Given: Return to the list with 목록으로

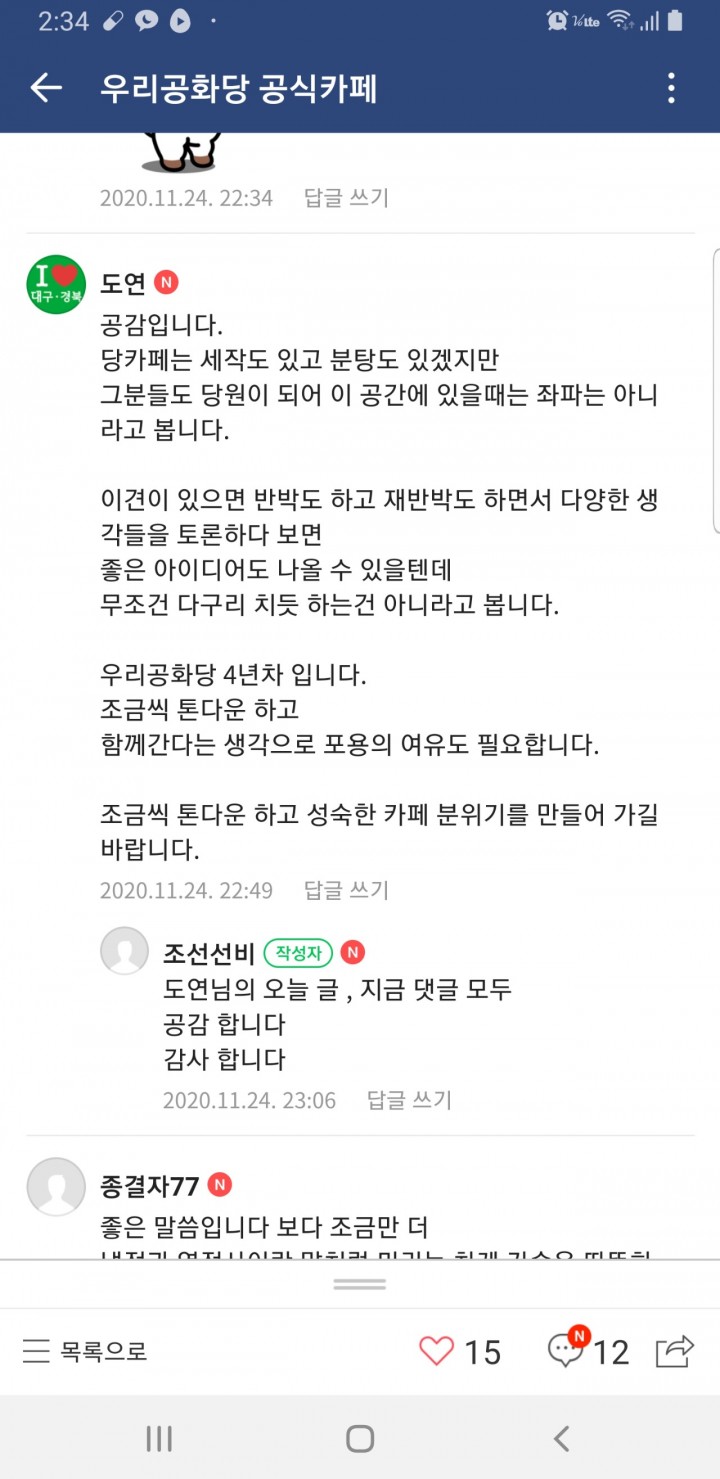Looking at the screenshot, I should coord(86,1352).
